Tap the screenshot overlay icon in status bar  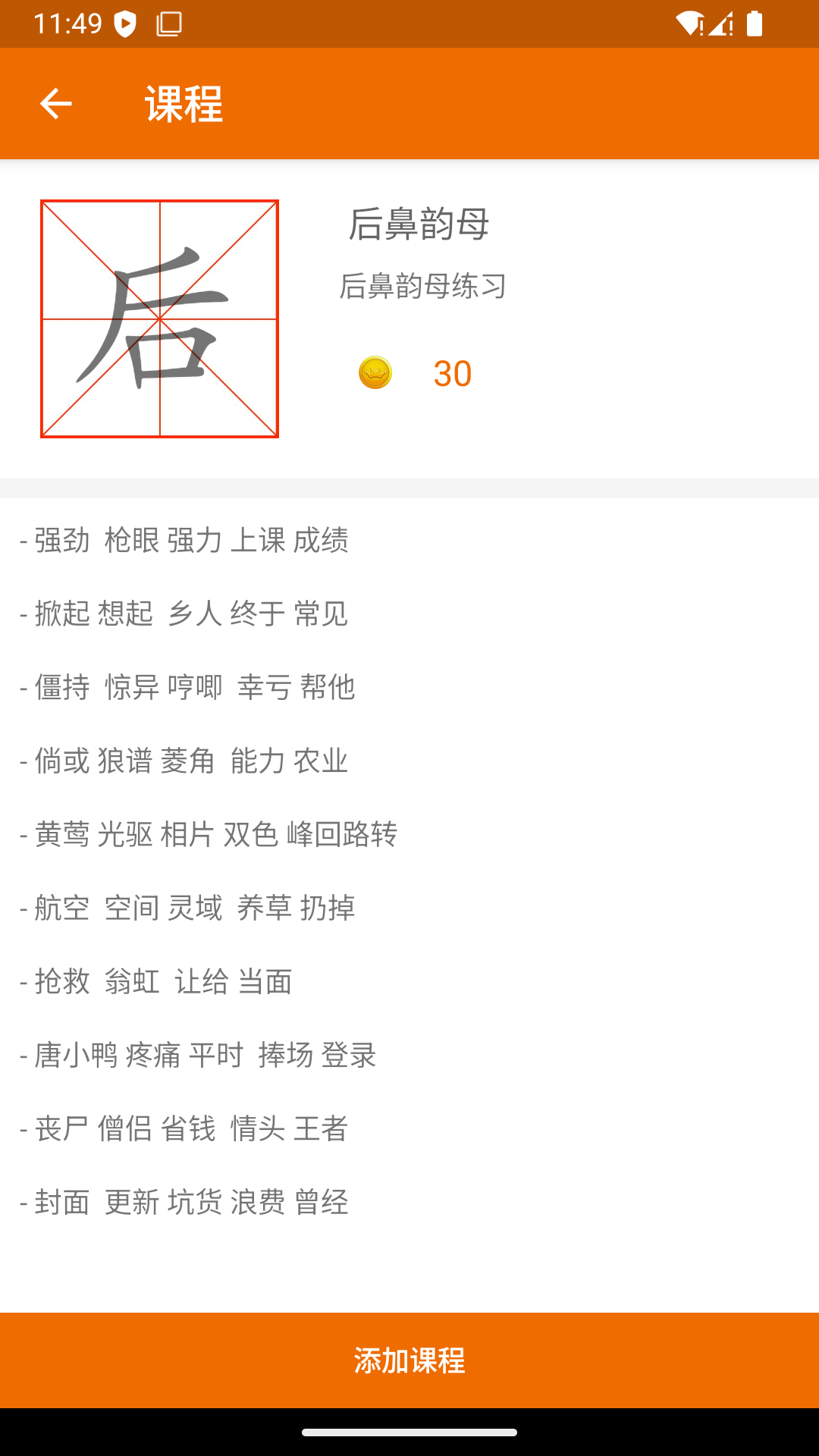(167, 24)
